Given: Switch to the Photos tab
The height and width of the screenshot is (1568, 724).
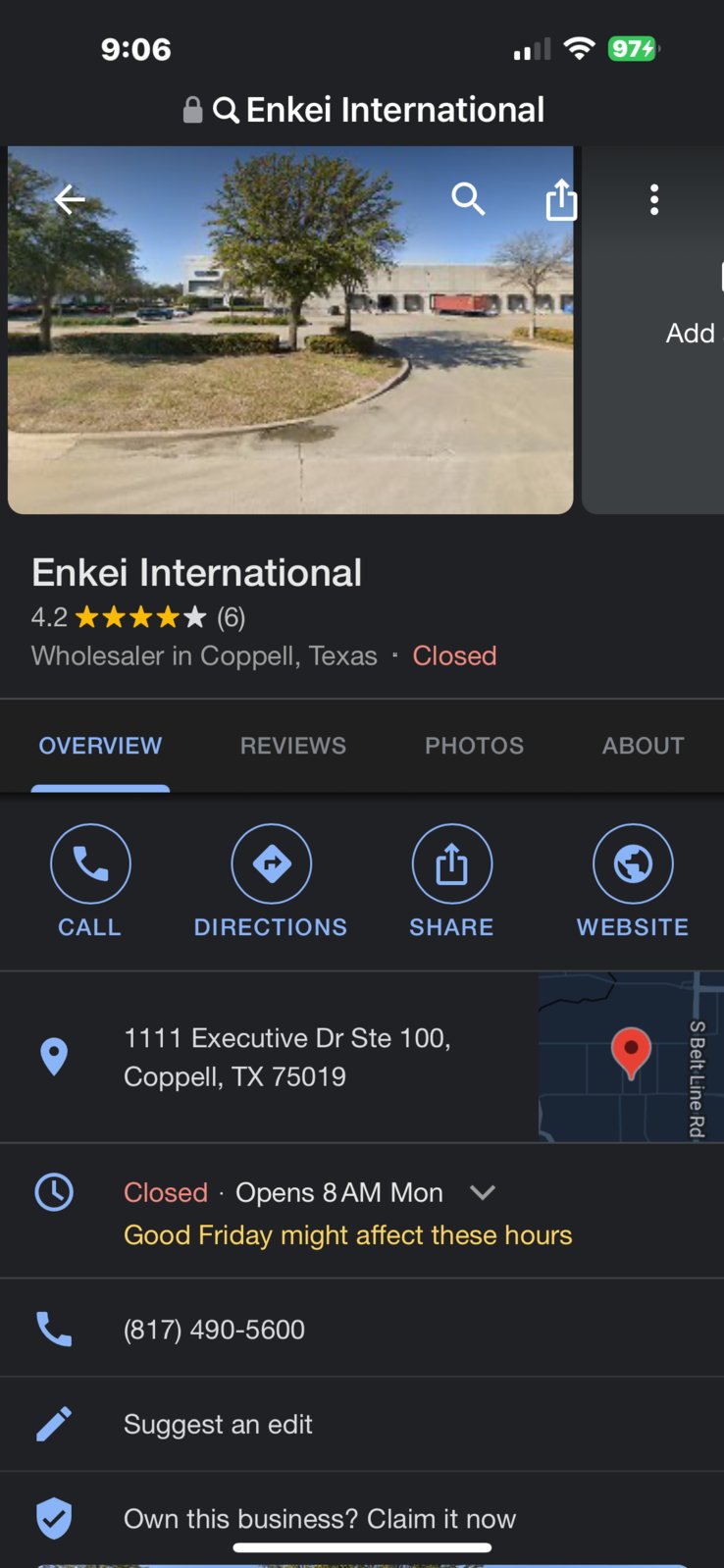Looking at the screenshot, I should 474,746.
